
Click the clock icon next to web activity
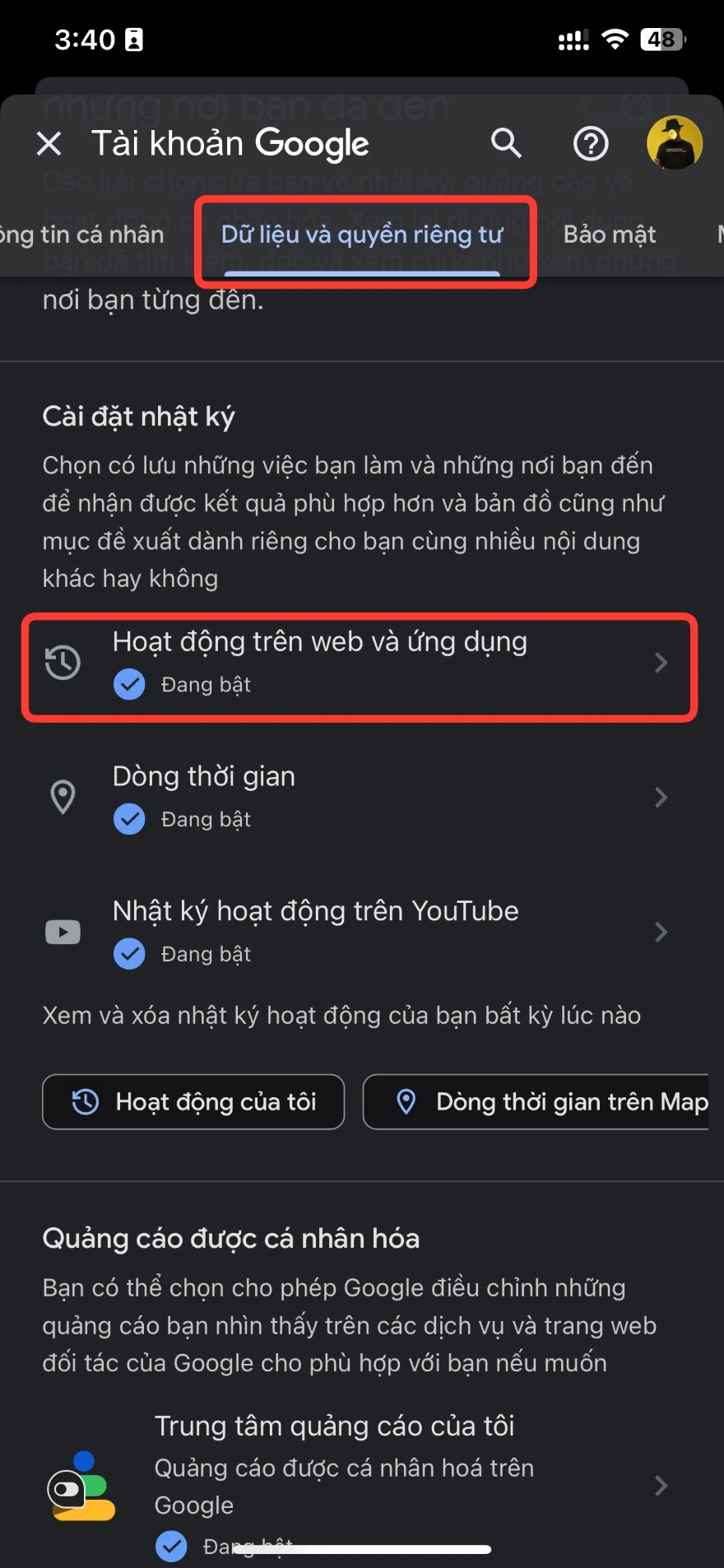(x=63, y=662)
